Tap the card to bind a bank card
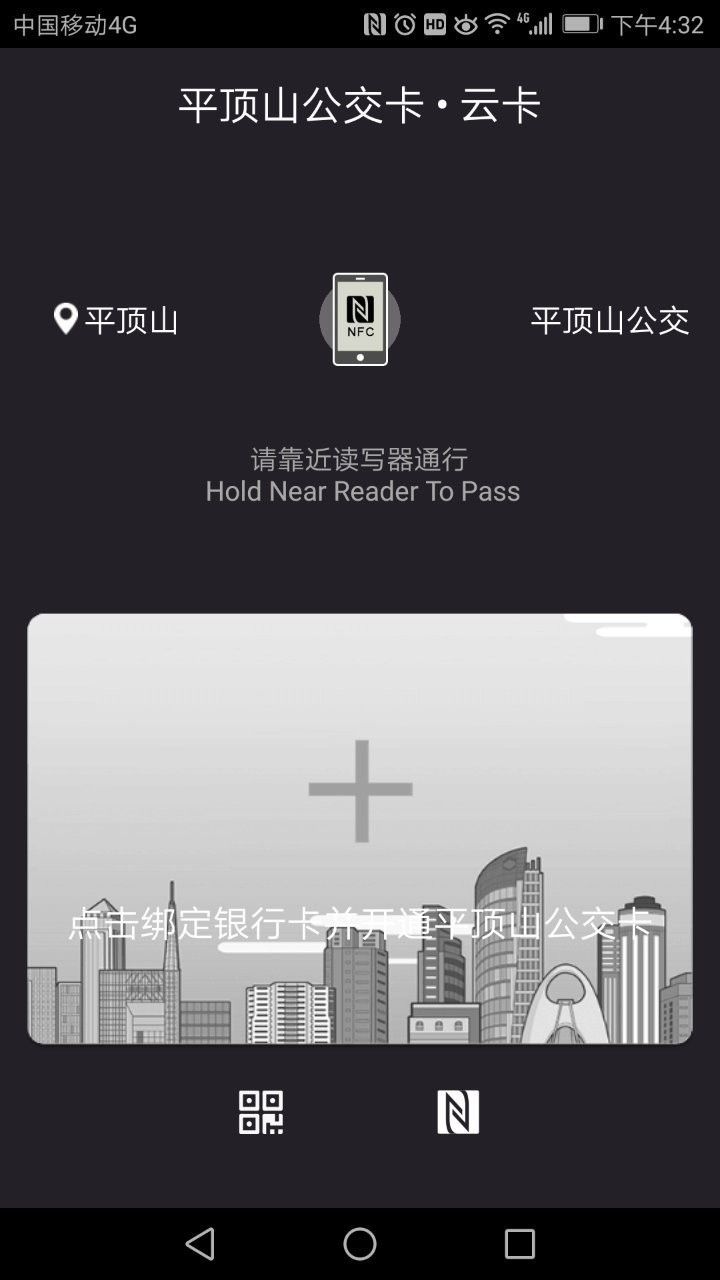The image size is (720, 1280). 360,828
